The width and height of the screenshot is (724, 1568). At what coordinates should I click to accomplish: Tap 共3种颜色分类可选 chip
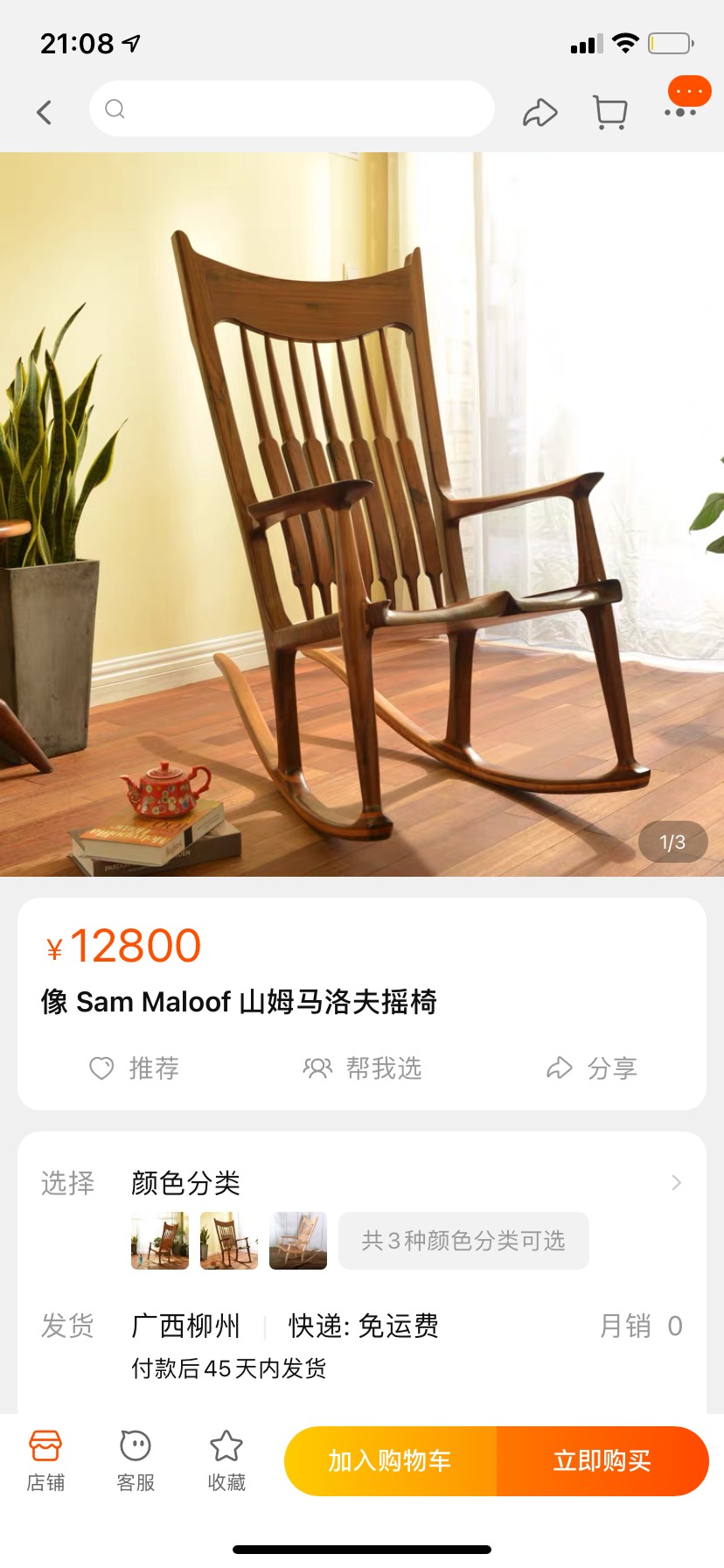click(463, 1241)
